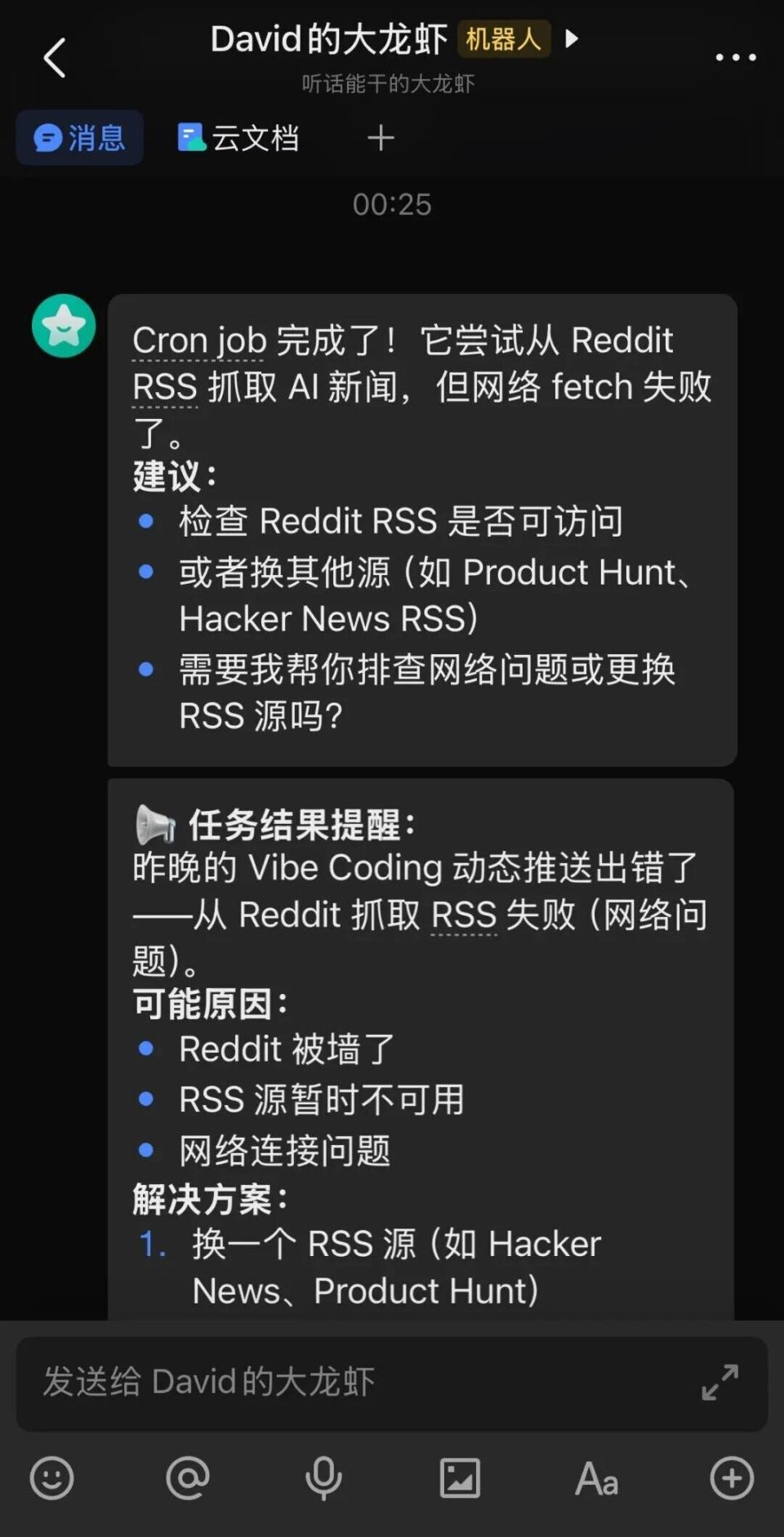Open the image attachment icon
This screenshot has height=1537, width=784.
click(x=459, y=1478)
